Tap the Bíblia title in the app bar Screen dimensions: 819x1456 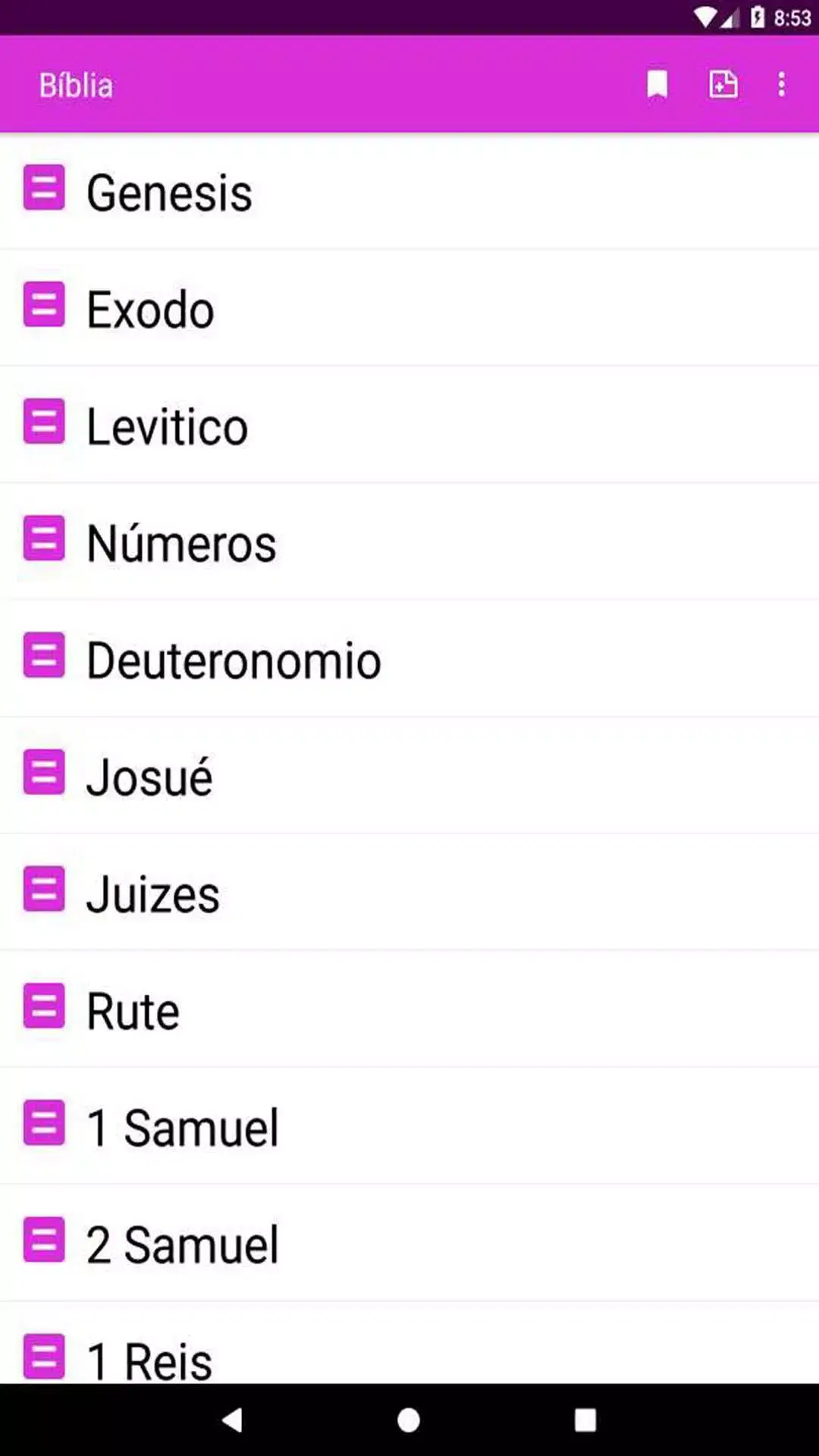point(75,85)
